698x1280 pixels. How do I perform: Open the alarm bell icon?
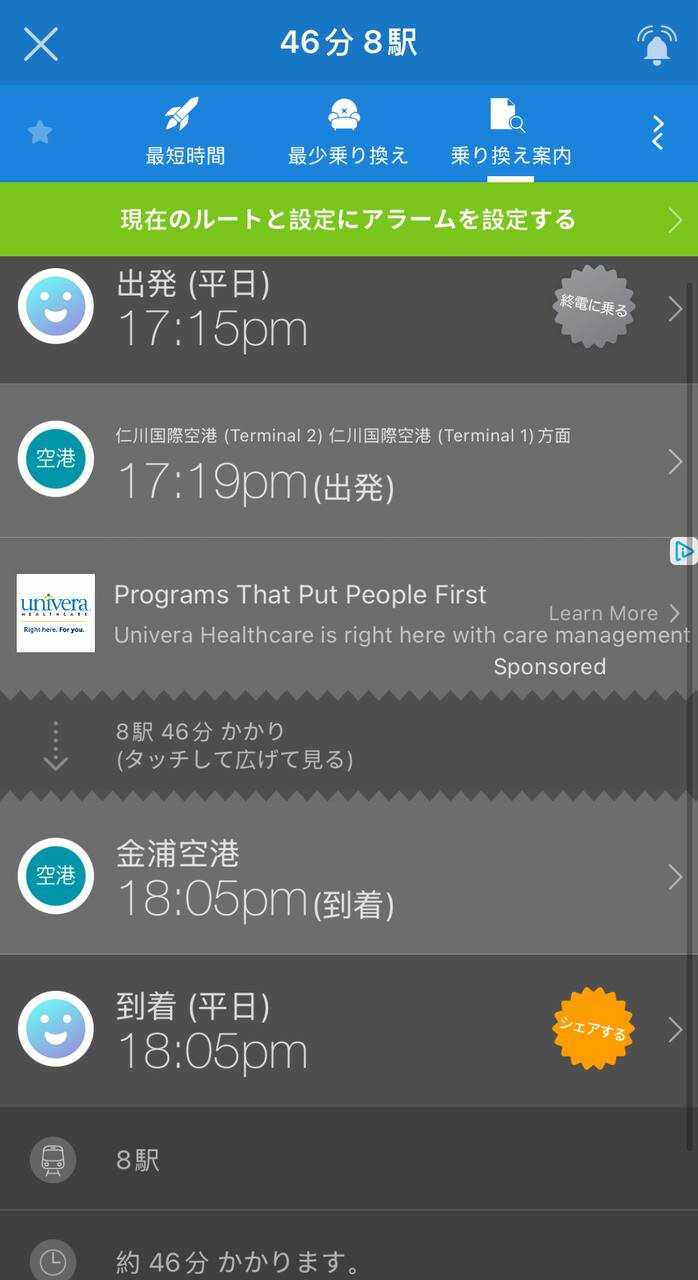(x=656, y=44)
